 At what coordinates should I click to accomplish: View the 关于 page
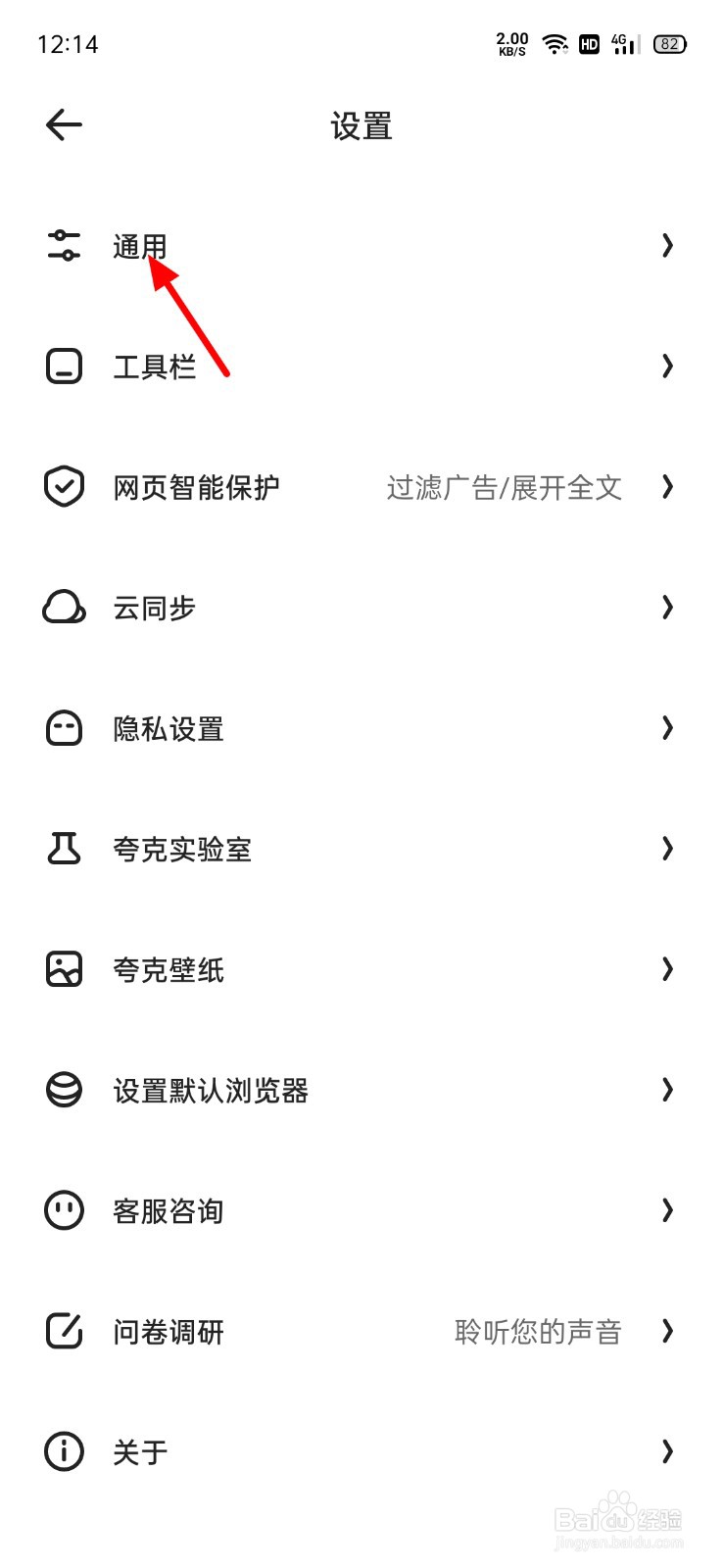(x=140, y=1451)
